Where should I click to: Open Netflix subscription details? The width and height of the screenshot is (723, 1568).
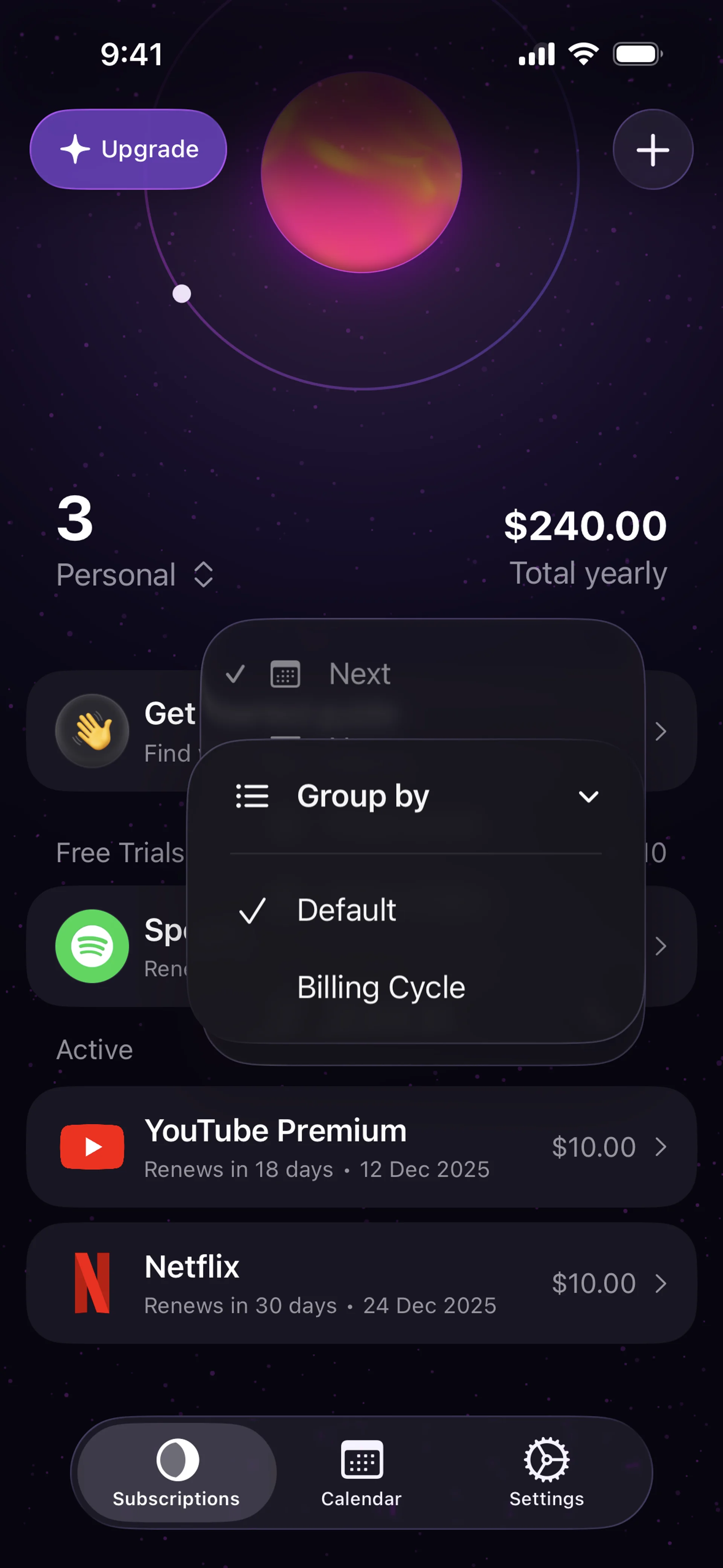[x=361, y=1283]
